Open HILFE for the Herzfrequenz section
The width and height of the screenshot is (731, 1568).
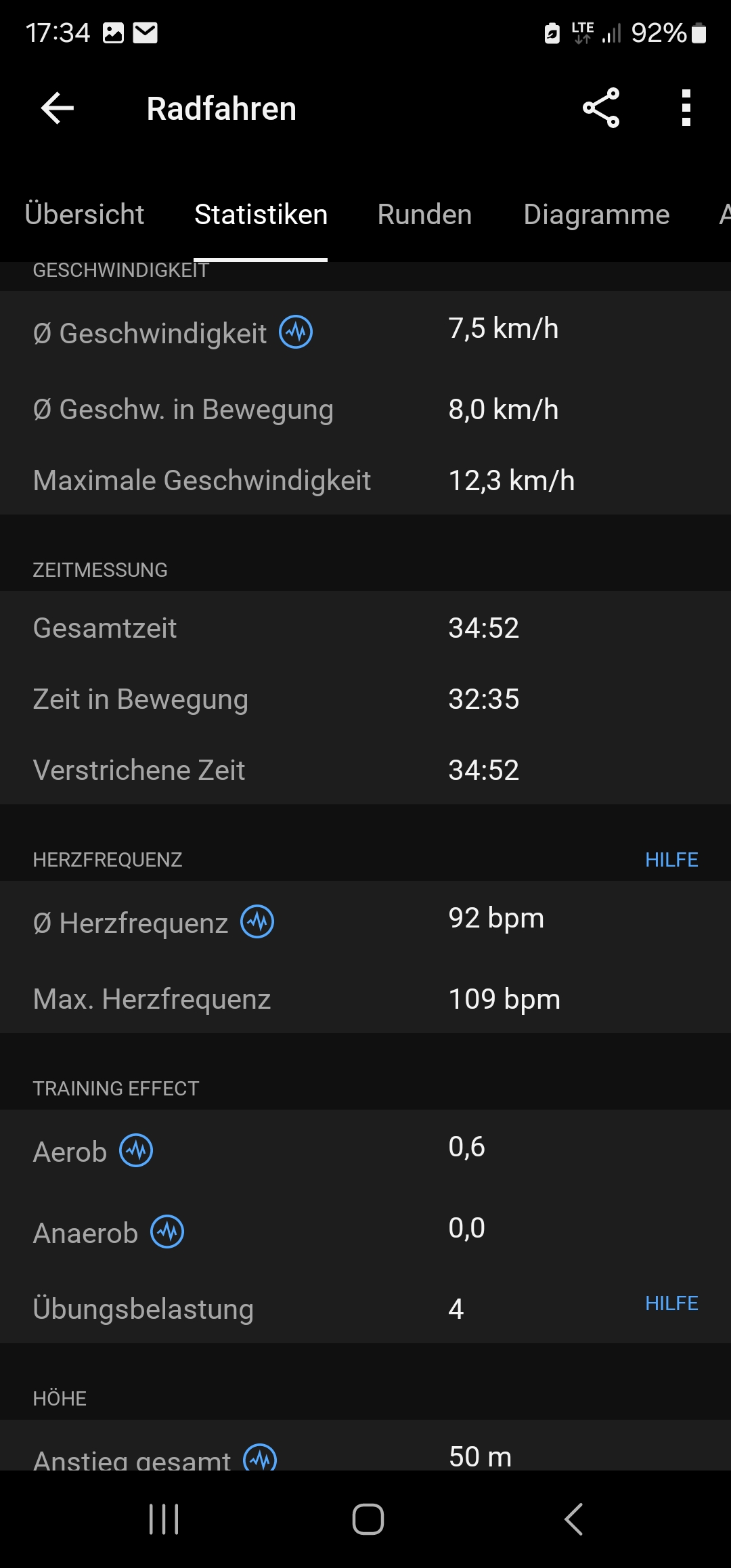click(671, 860)
